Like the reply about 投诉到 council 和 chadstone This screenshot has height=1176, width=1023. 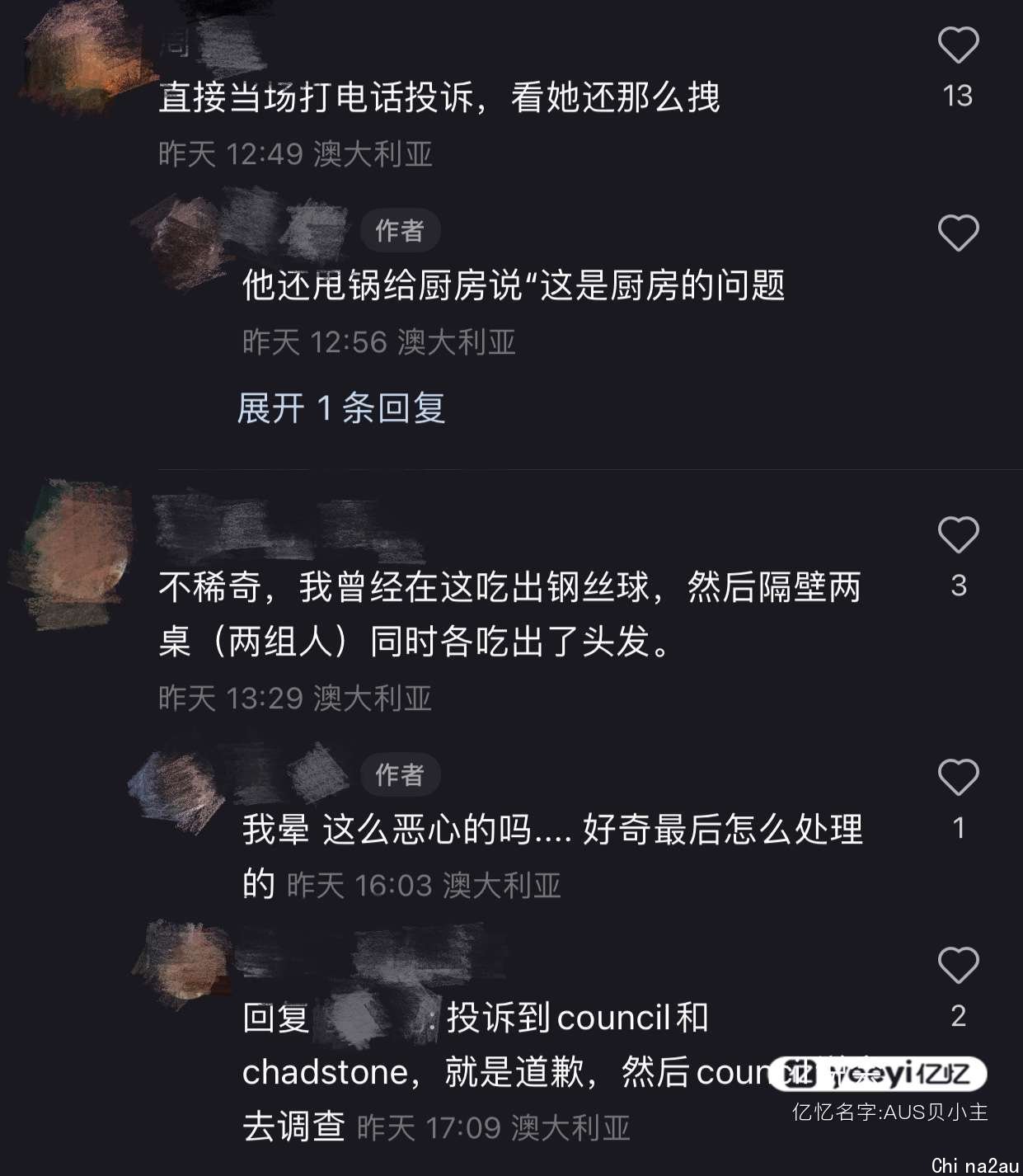958,965
